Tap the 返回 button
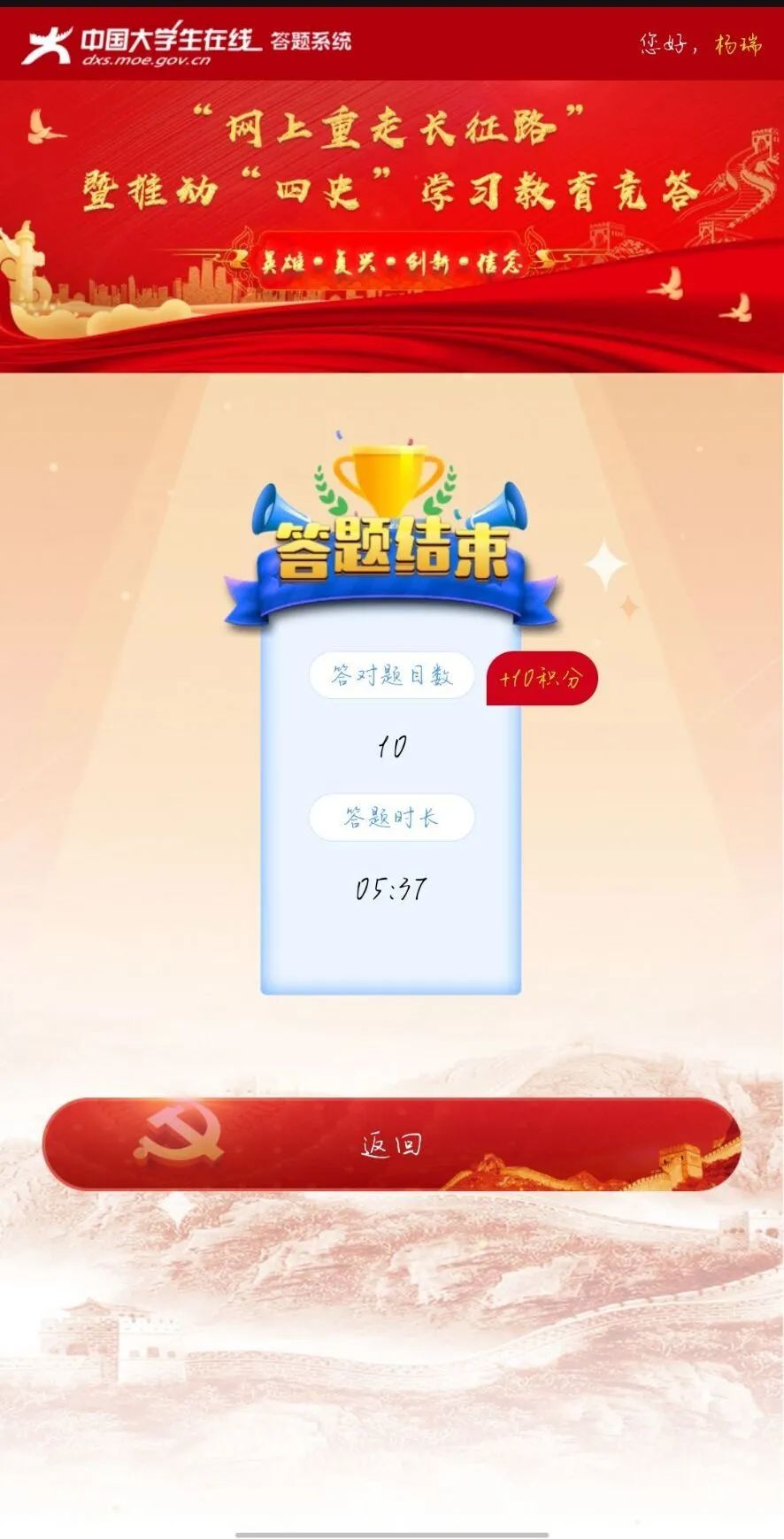784x1539 pixels. click(391, 1144)
